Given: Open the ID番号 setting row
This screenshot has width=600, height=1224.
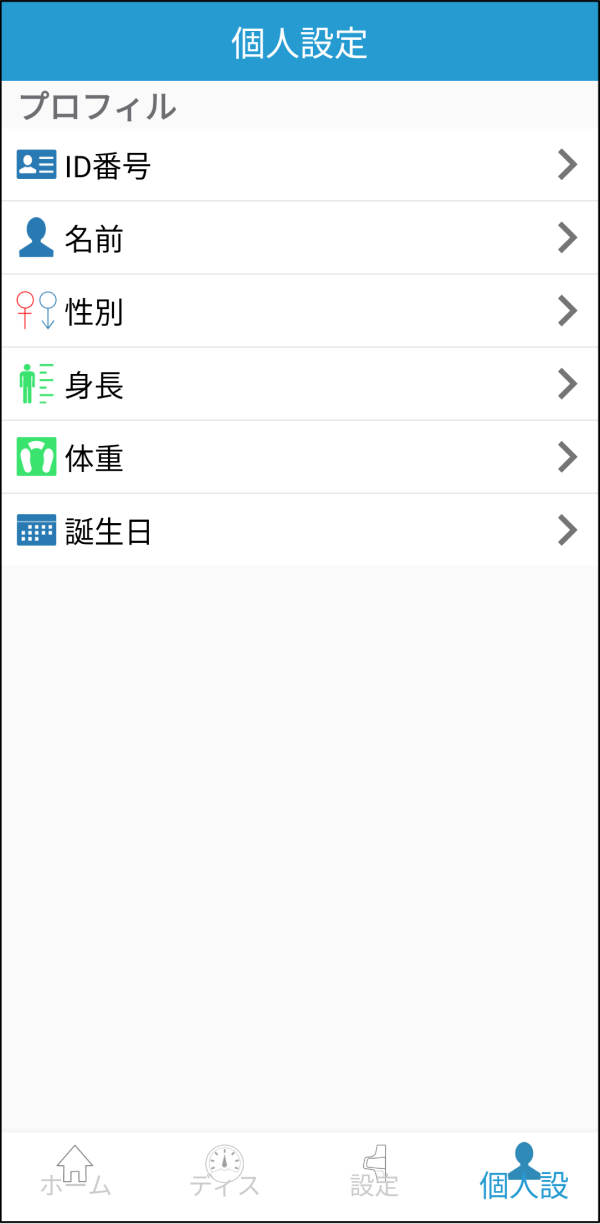Looking at the screenshot, I should click(300, 165).
